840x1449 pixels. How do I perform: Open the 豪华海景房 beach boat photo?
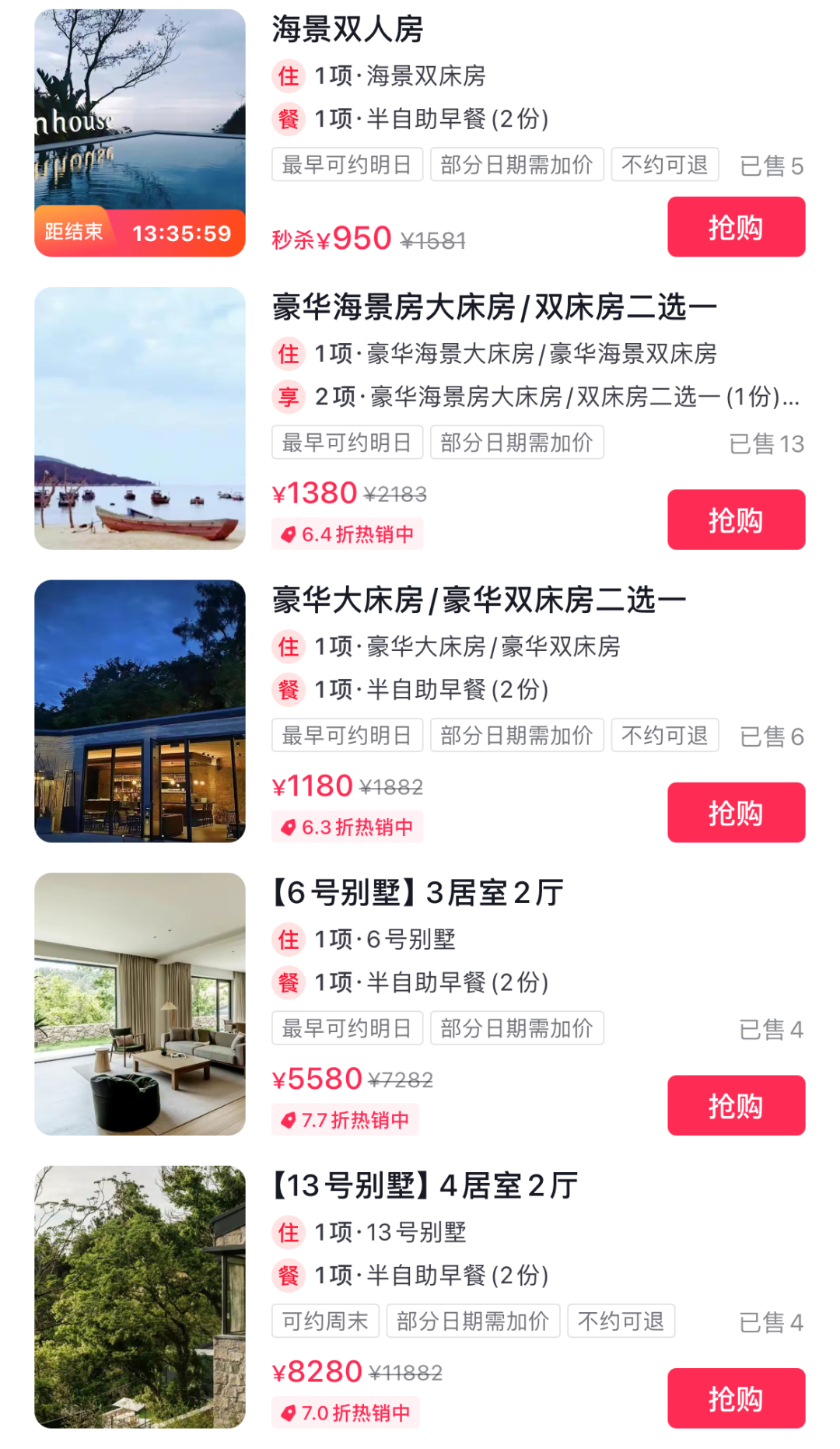[140, 418]
